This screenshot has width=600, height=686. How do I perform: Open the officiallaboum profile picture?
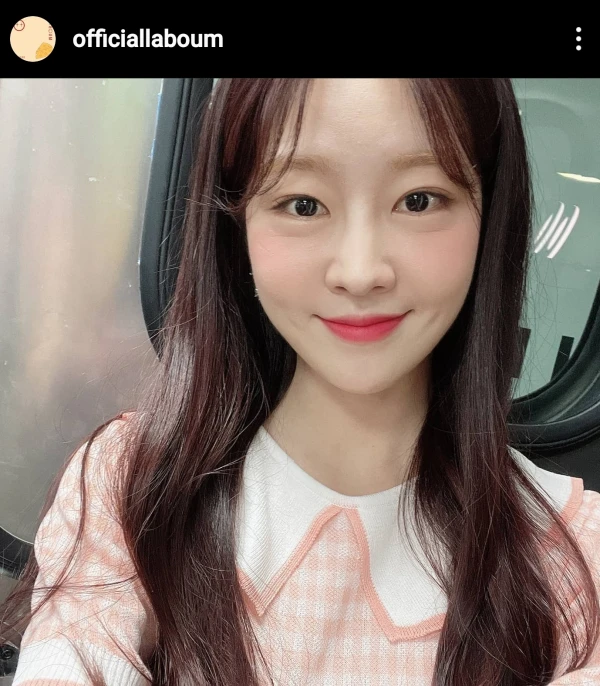pyautogui.click(x=33, y=39)
